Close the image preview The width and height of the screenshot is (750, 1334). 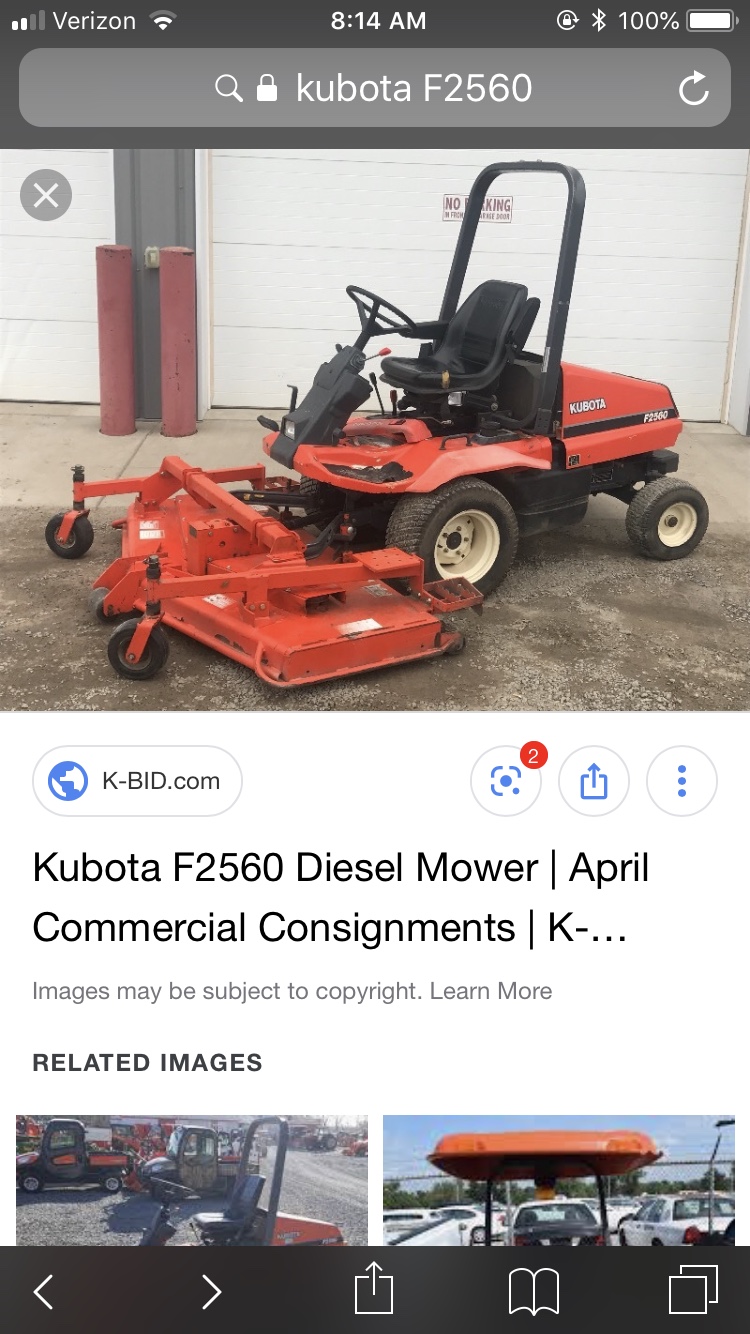46,195
